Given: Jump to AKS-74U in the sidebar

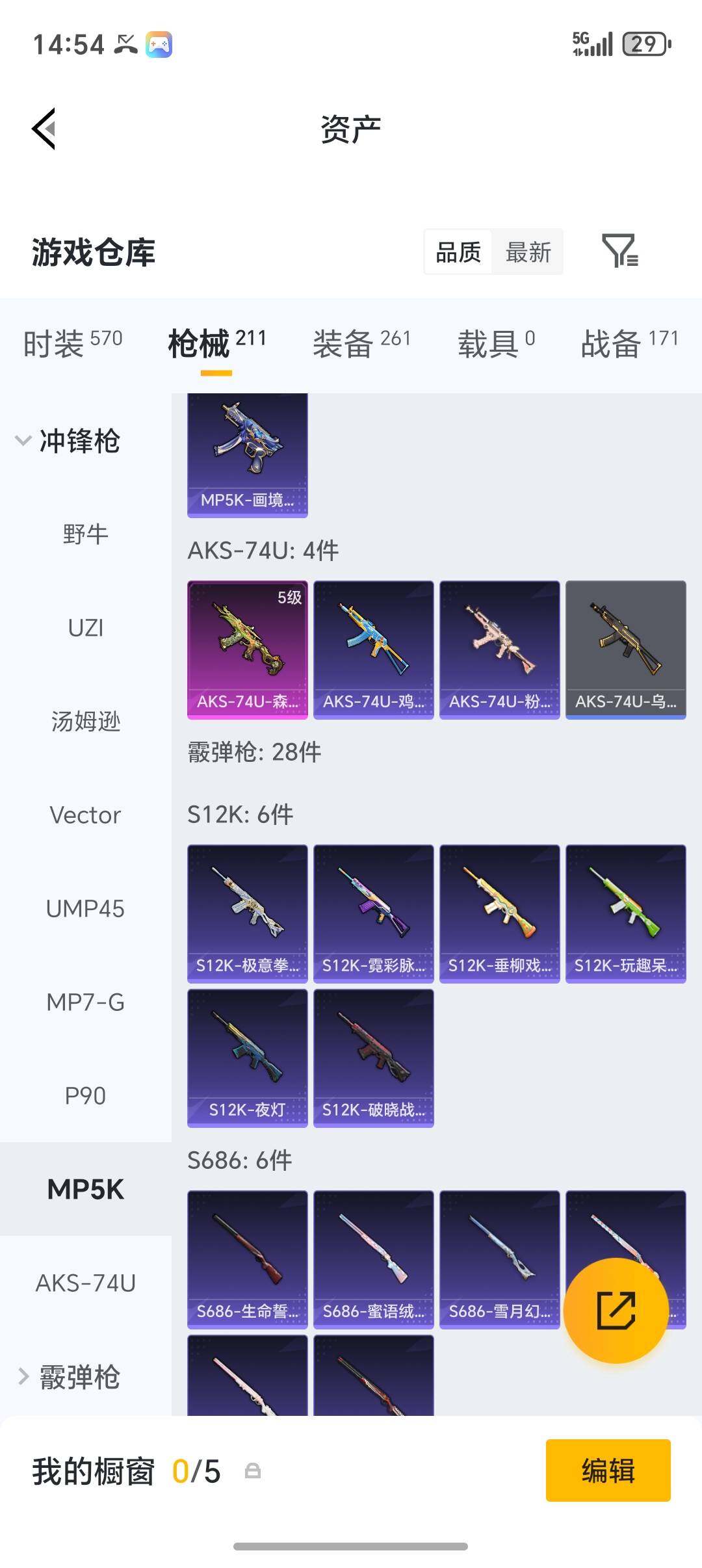Looking at the screenshot, I should click(x=86, y=1283).
